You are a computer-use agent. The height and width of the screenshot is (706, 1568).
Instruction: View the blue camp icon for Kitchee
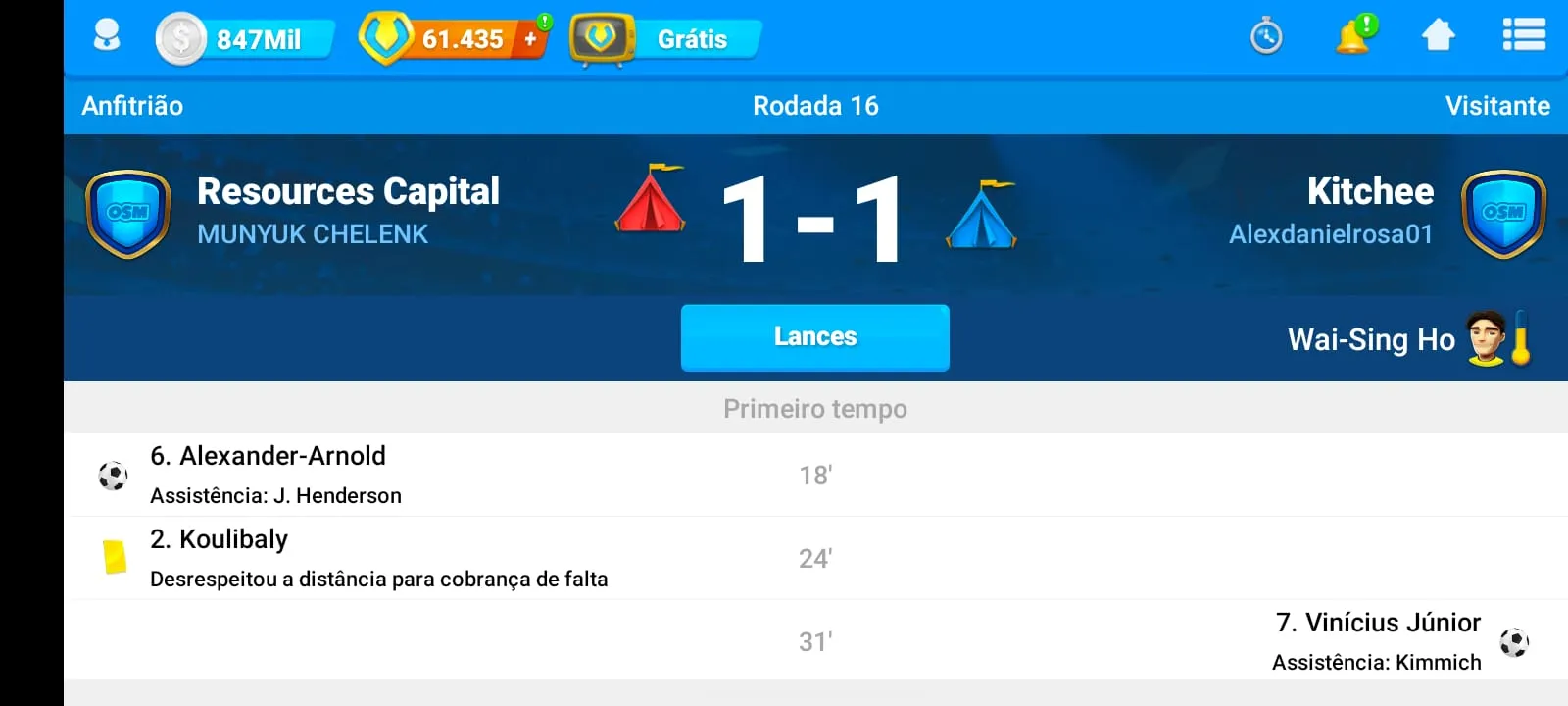(981, 213)
